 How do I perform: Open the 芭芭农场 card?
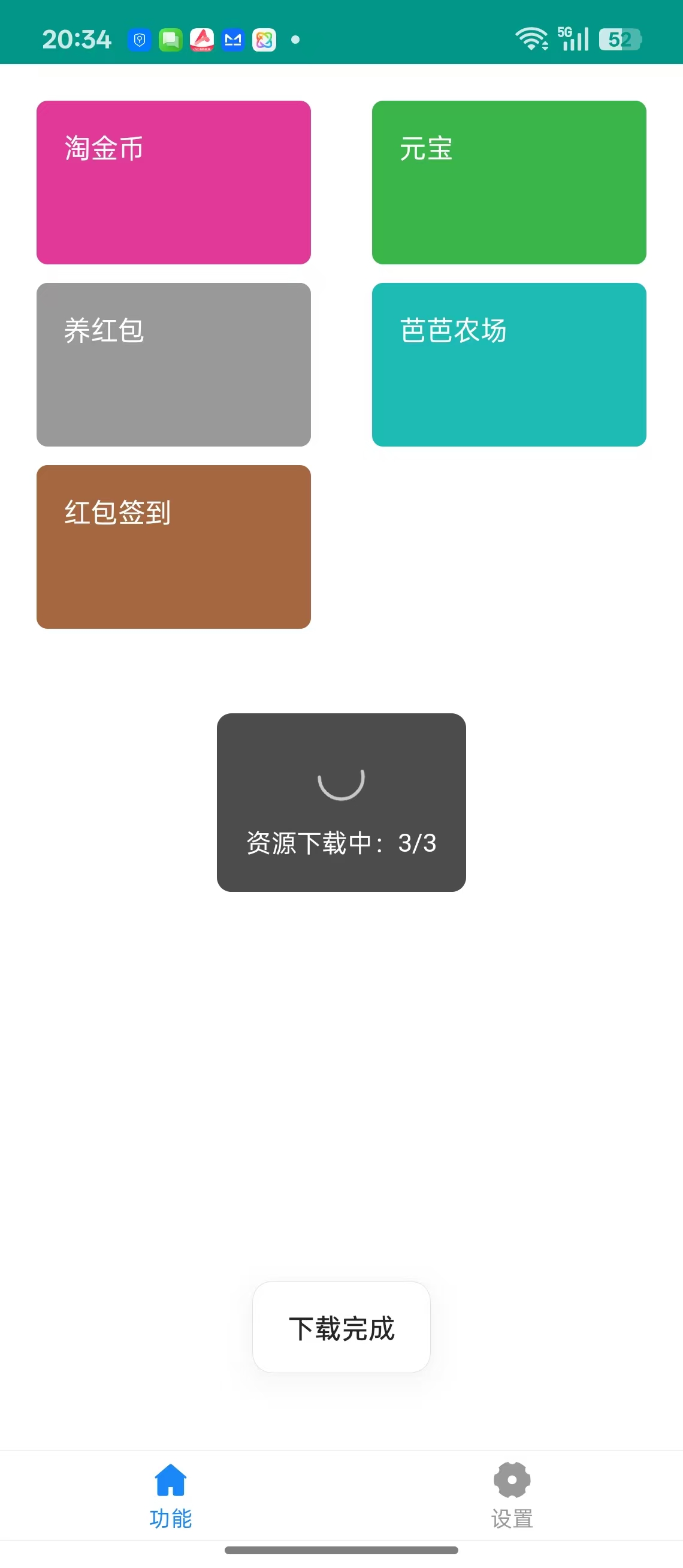click(509, 364)
